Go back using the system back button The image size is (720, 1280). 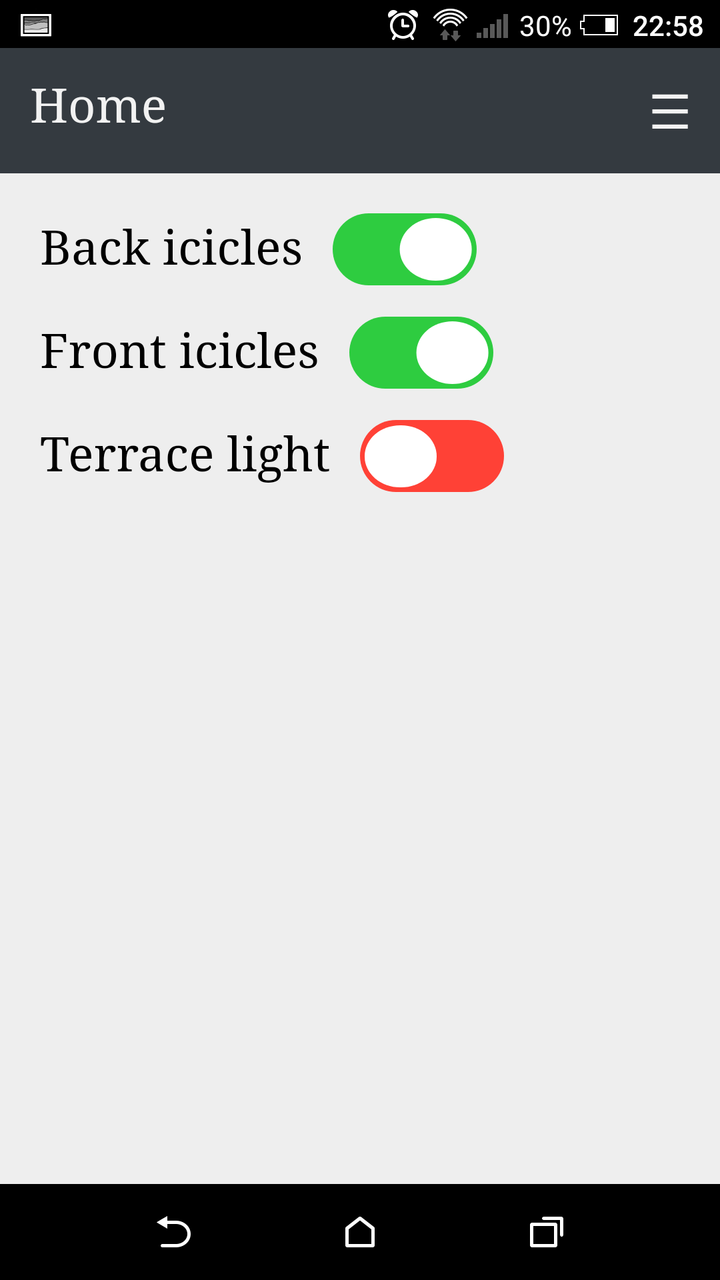(174, 1232)
